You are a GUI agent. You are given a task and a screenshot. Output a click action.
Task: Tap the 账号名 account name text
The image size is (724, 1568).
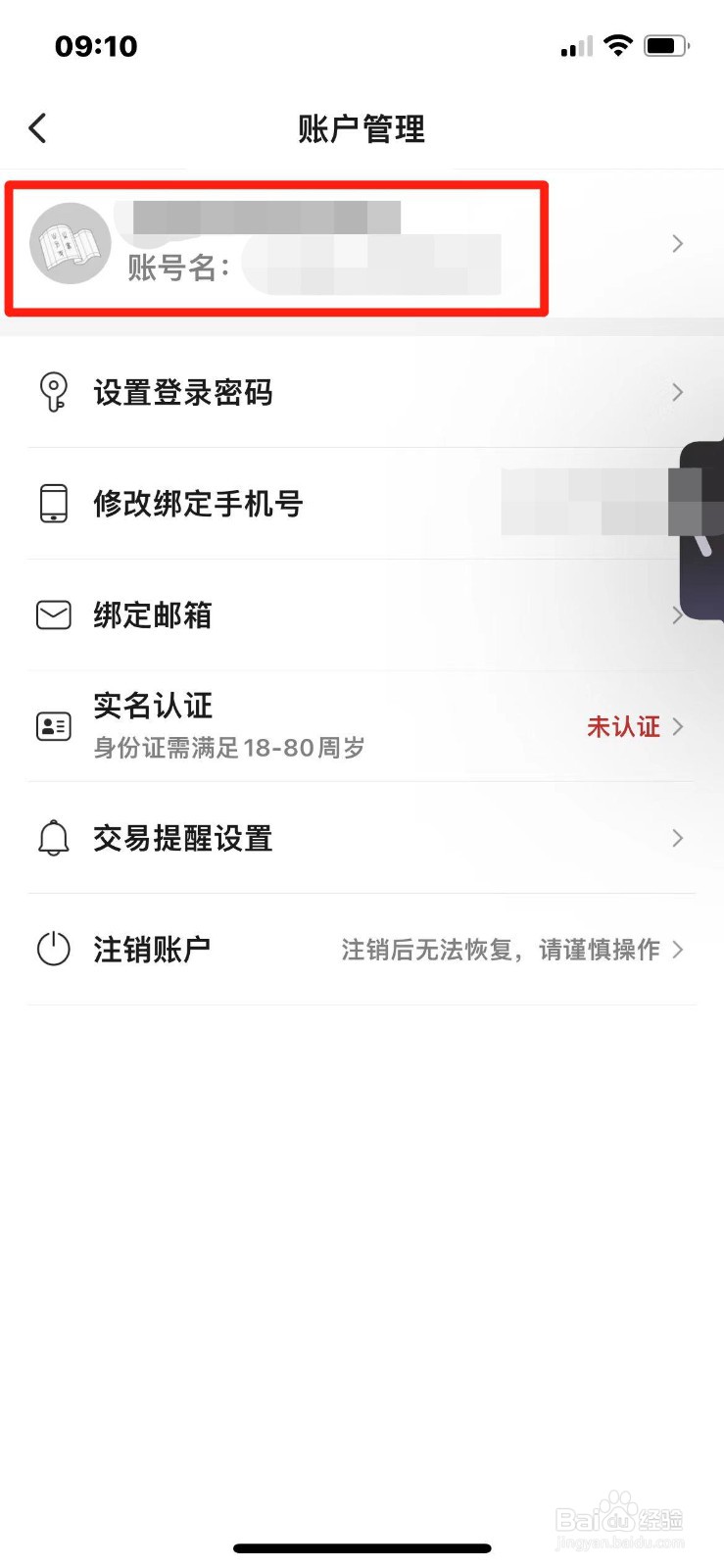(176, 268)
